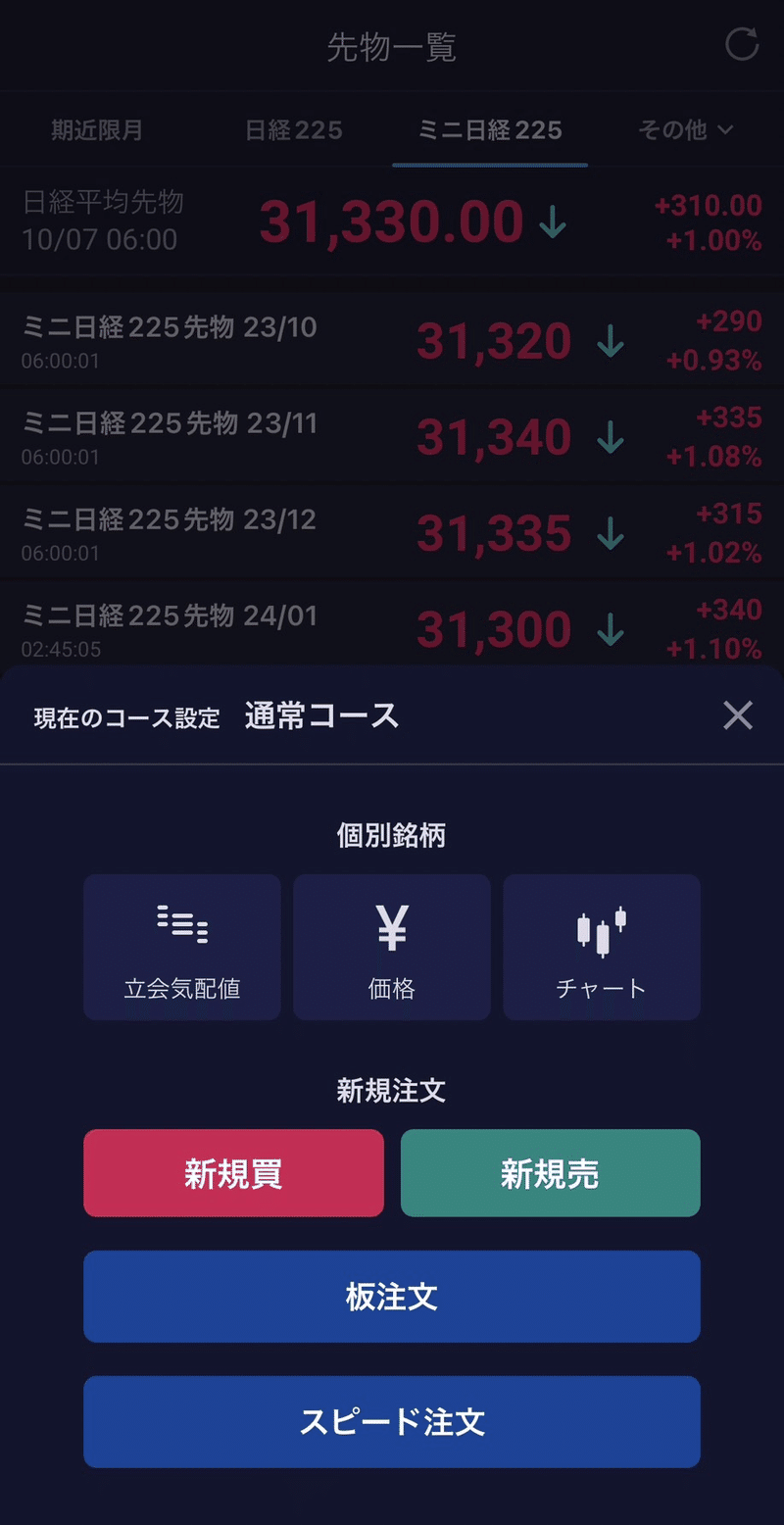Switch to the 日経225 tab
This screenshot has width=784, height=1525.
(293, 130)
